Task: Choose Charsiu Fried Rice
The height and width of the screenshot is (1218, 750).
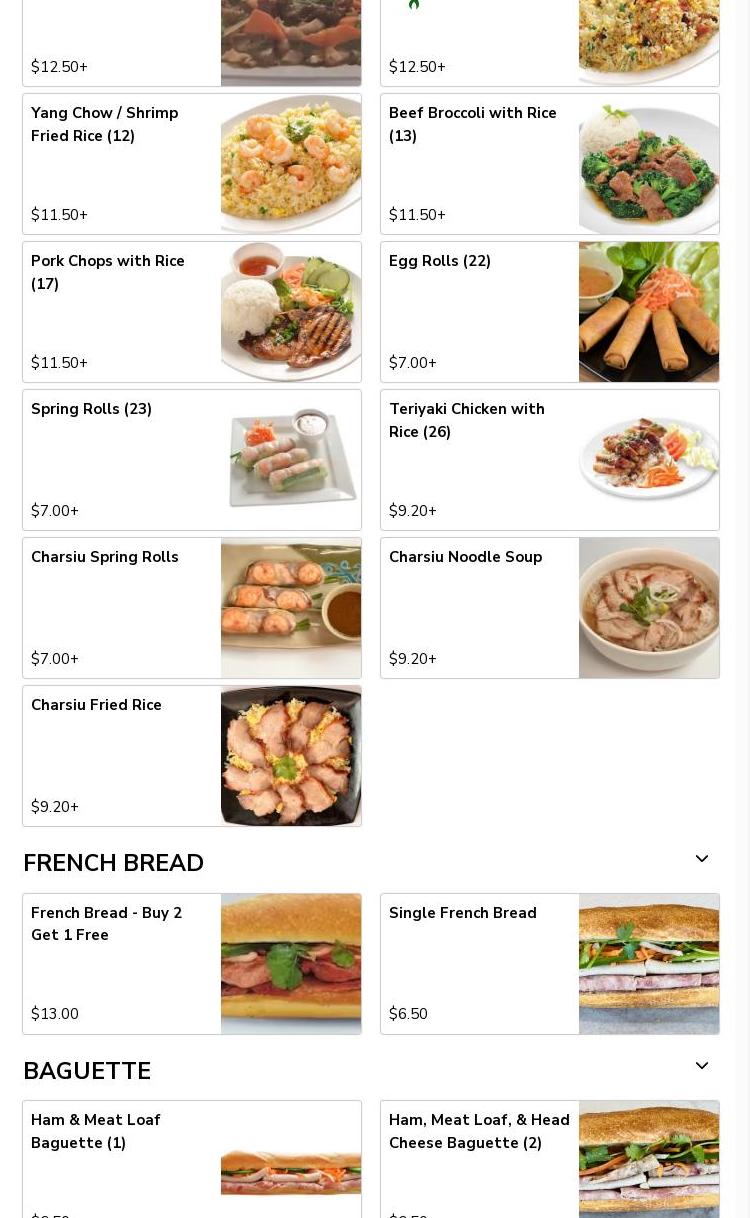Action: click(x=192, y=756)
